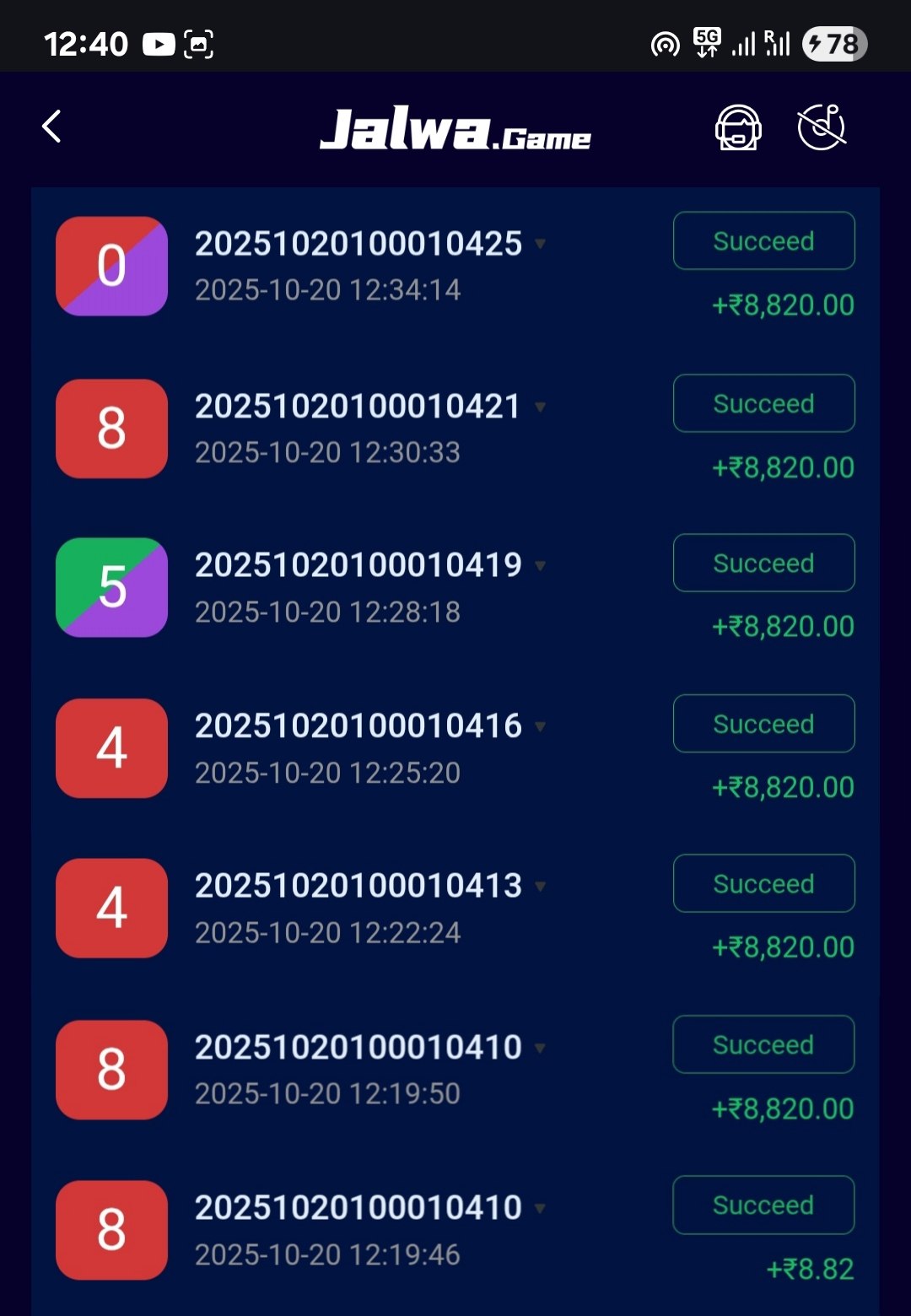The height and width of the screenshot is (1316, 911).
Task: Expand the 12:19:46 bet record
Action: (x=540, y=1209)
